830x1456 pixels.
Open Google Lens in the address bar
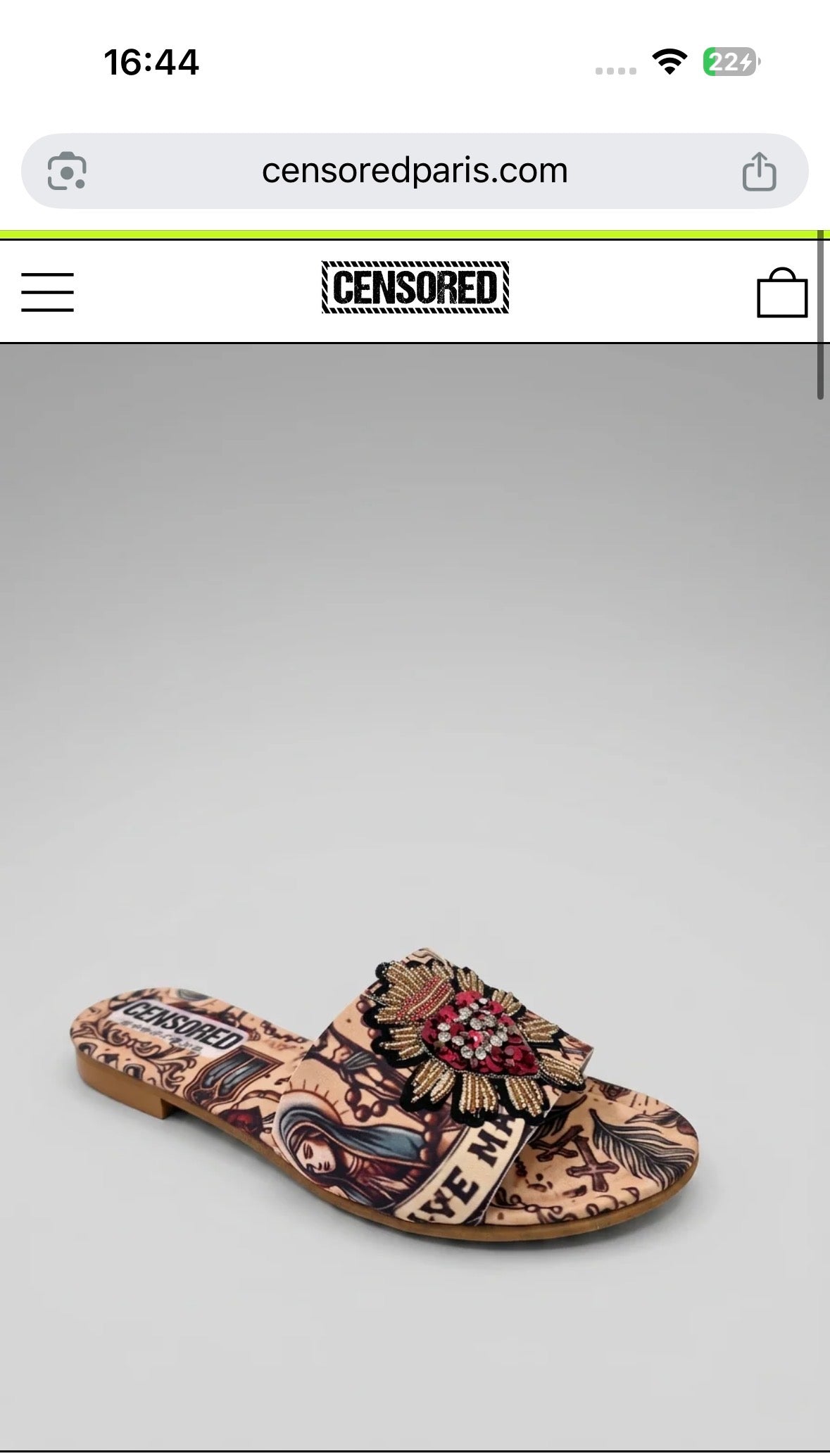[x=67, y=171]
